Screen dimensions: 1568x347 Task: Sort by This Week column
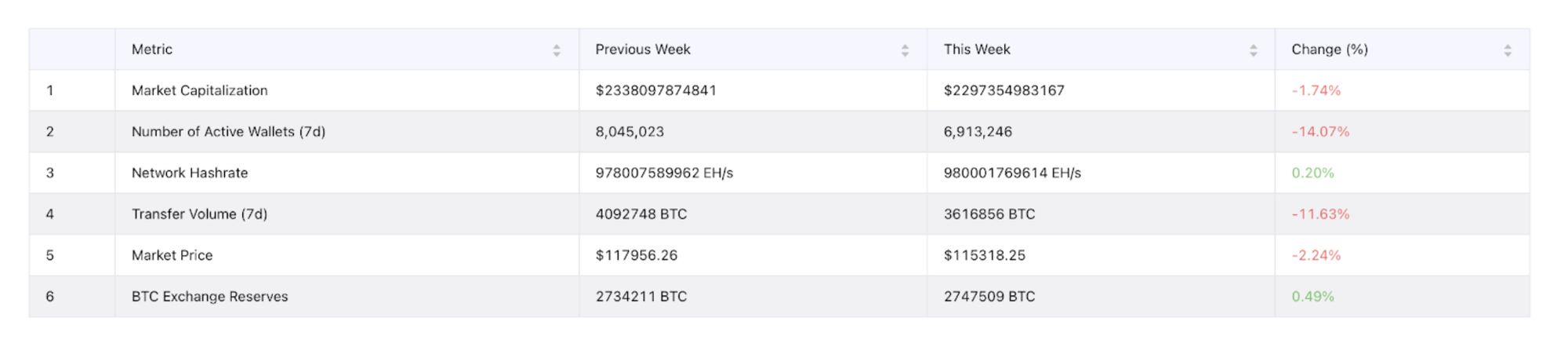pyautogui.click(x=1253, y=50)
